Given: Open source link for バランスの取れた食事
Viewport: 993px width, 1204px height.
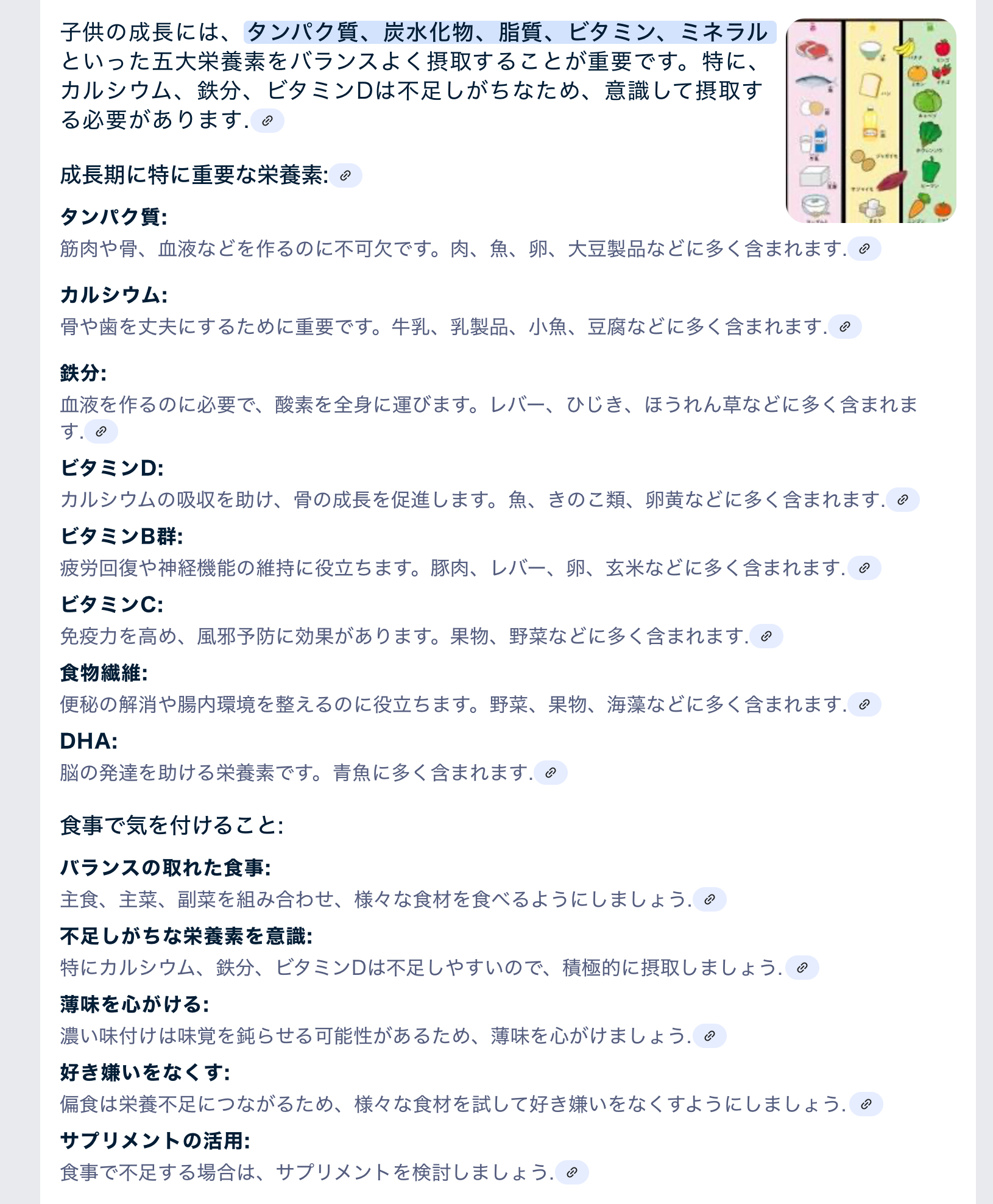Looking at the screenshot, I should point(709,899).
